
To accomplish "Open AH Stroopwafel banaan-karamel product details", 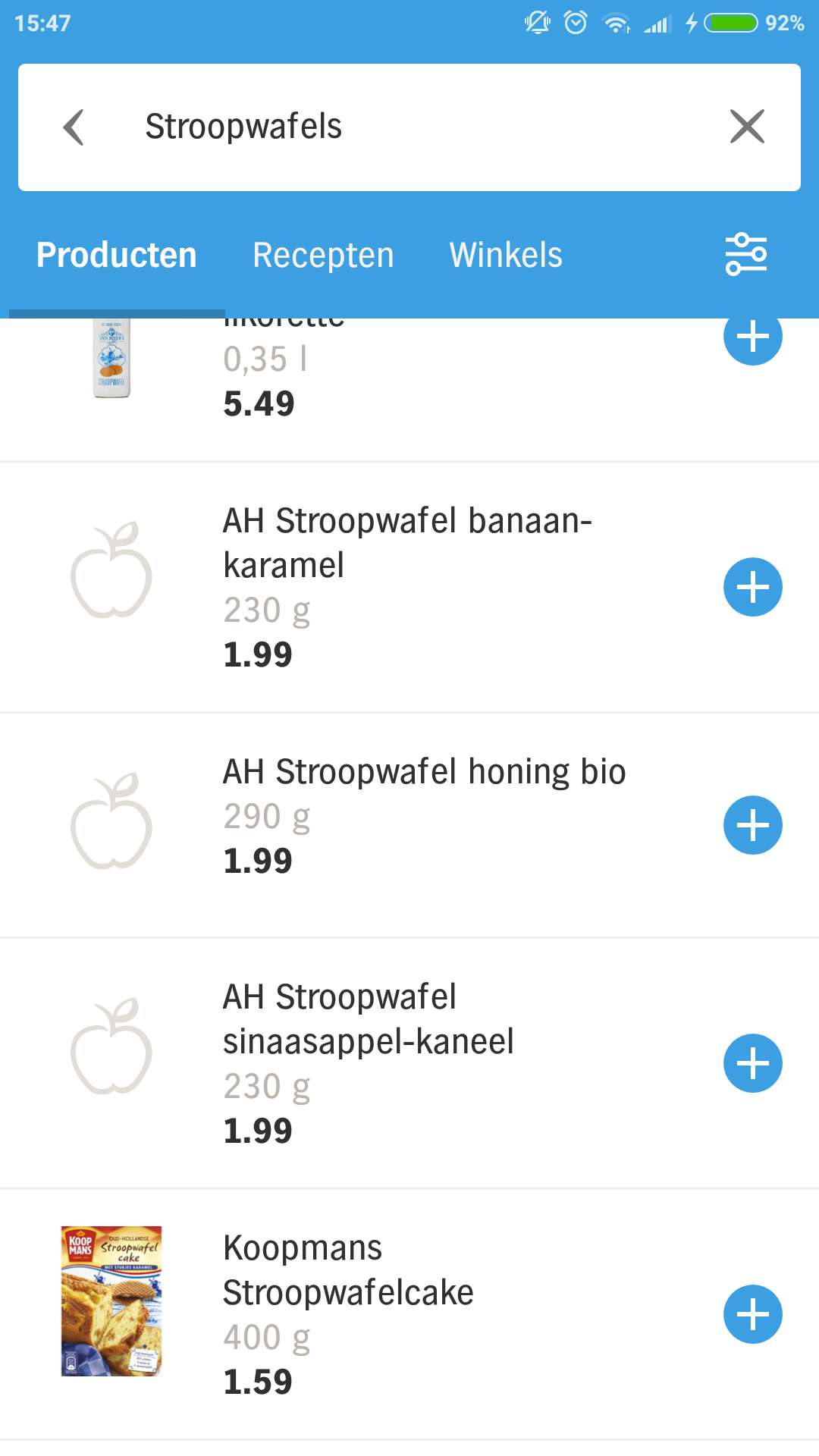I will click(x=356, y=587).
